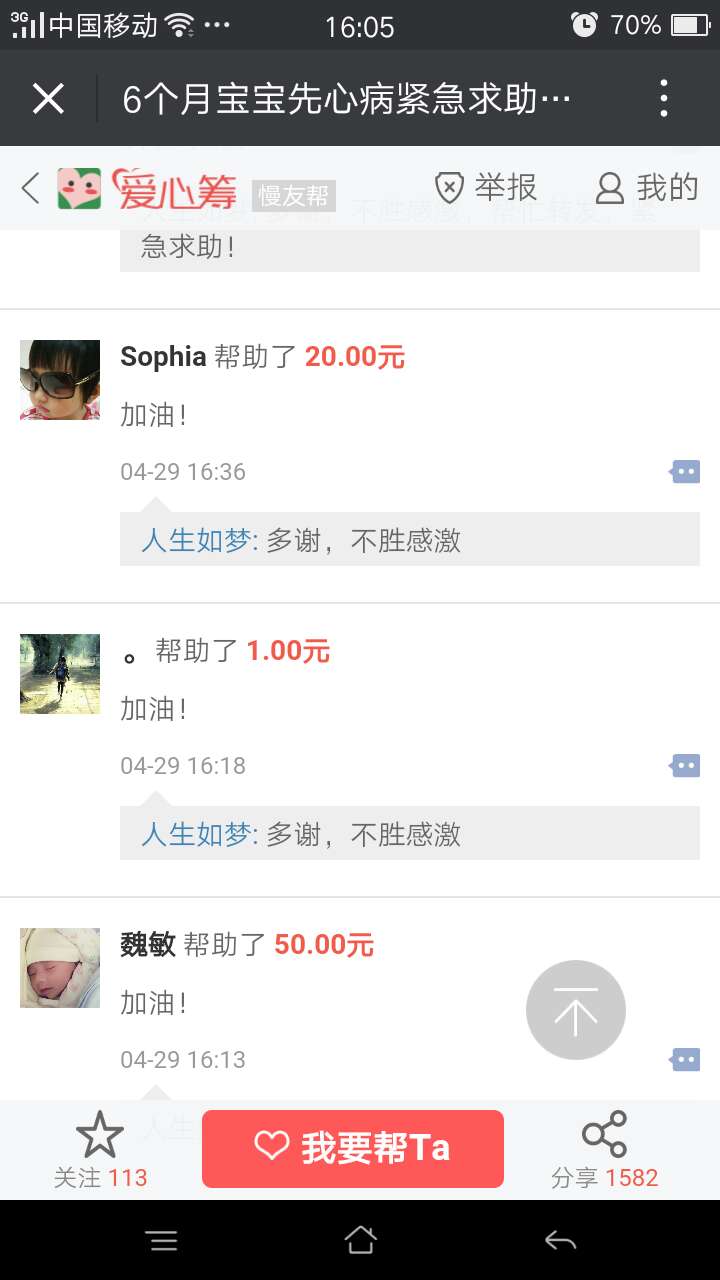Reply via comment icon under Sophia's donation
Image resolution: width=720 pixels, height=1280 pixels.
pos(685,472)
